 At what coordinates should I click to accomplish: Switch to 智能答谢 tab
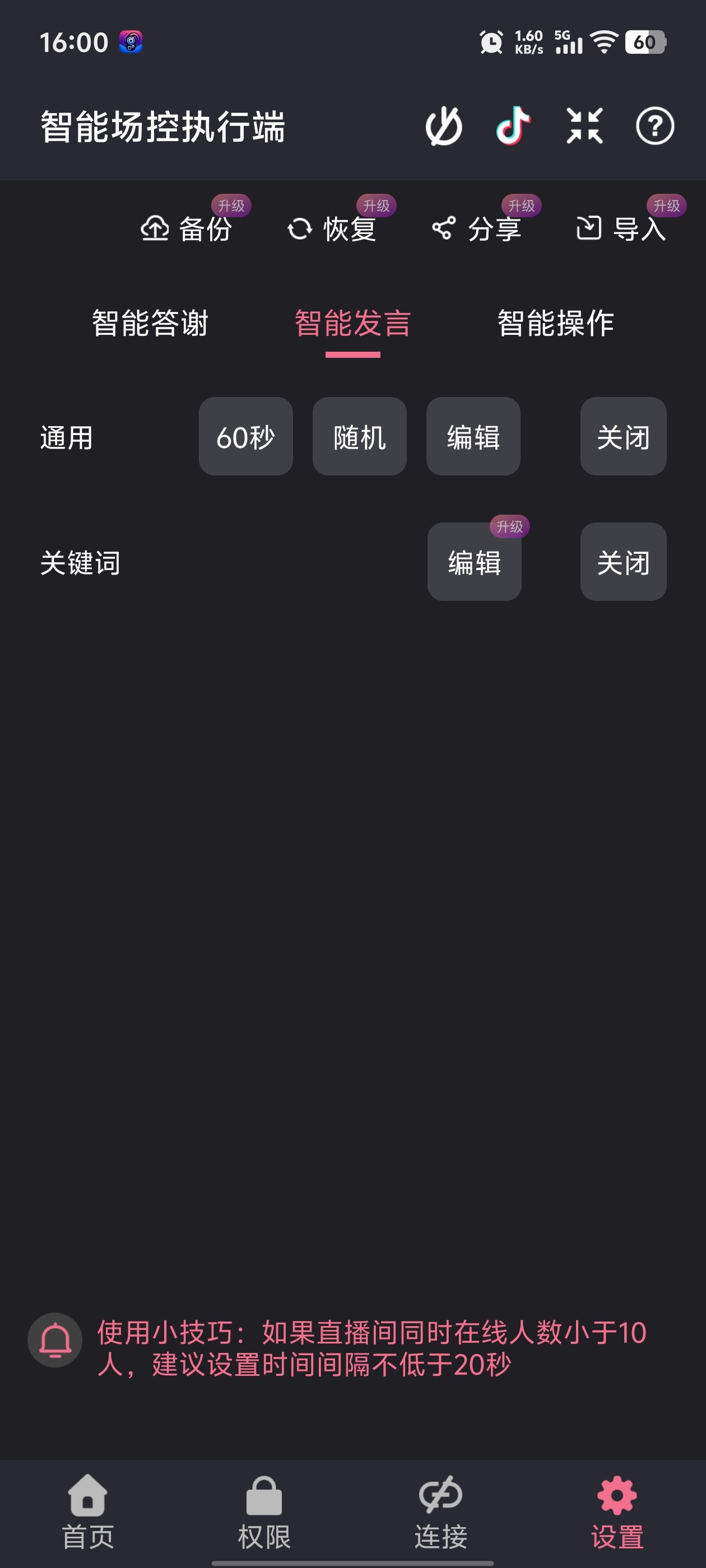point(150,323)
